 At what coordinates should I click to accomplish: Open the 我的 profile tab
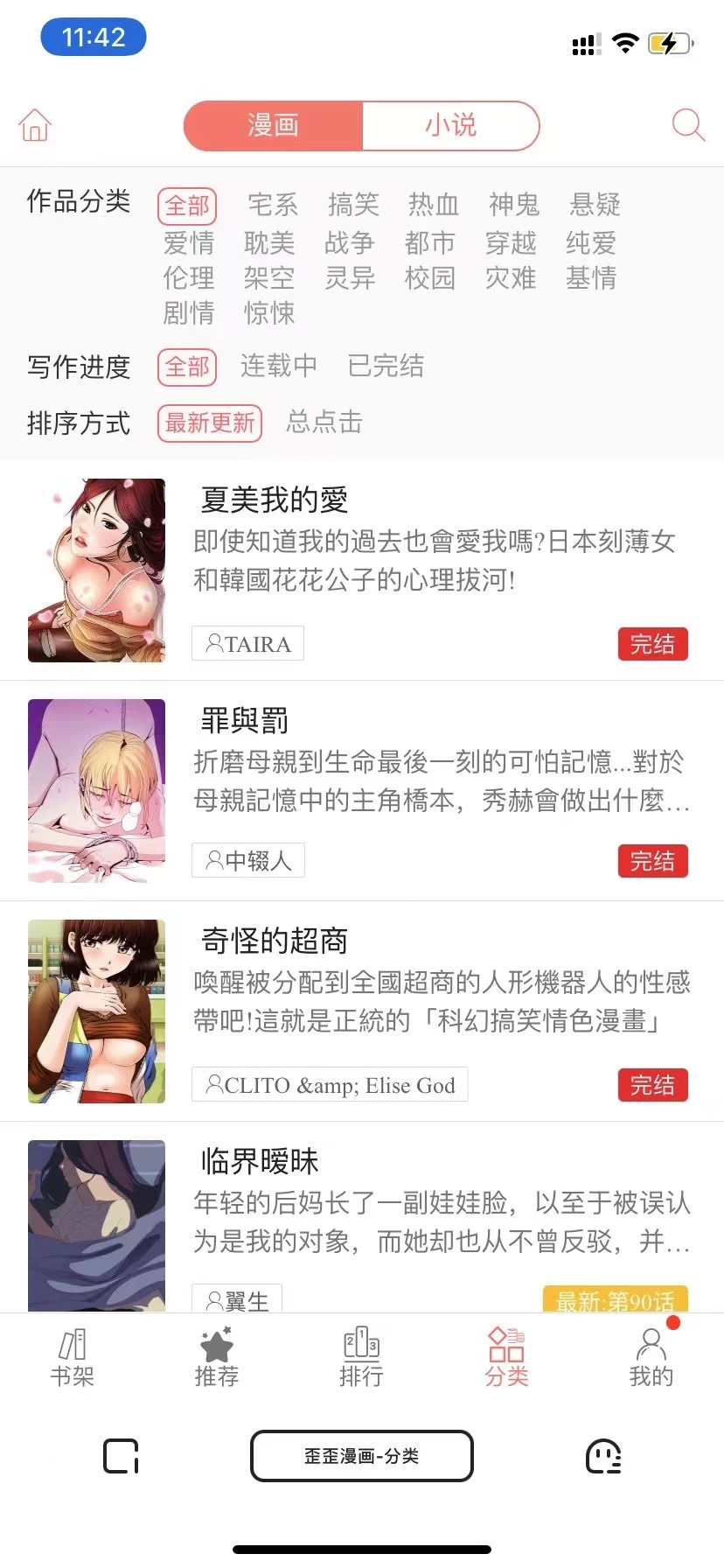[x=651, y=1357]
